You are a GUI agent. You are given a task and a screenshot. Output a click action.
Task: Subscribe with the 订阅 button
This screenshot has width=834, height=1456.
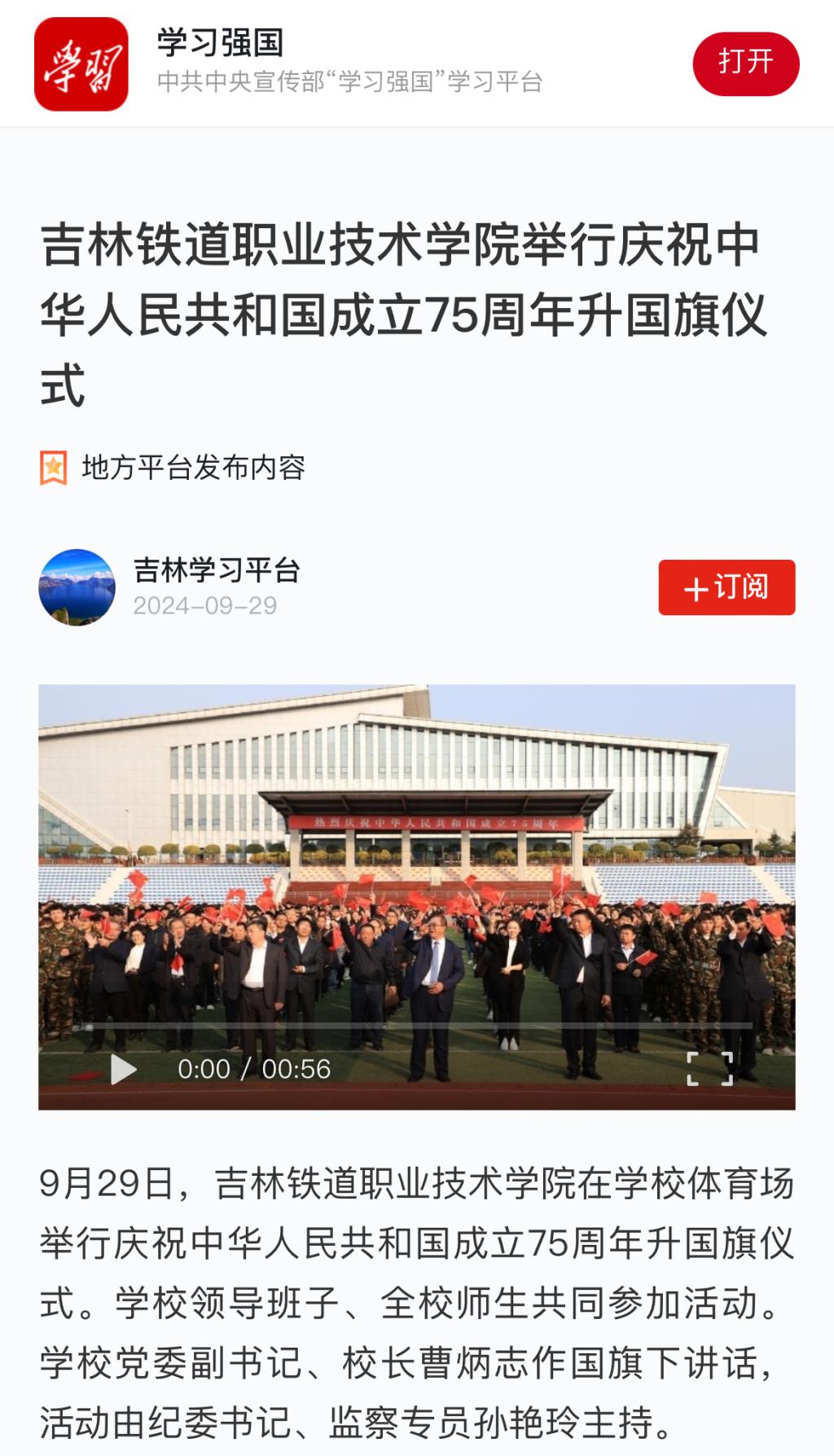tap(726, 587)
